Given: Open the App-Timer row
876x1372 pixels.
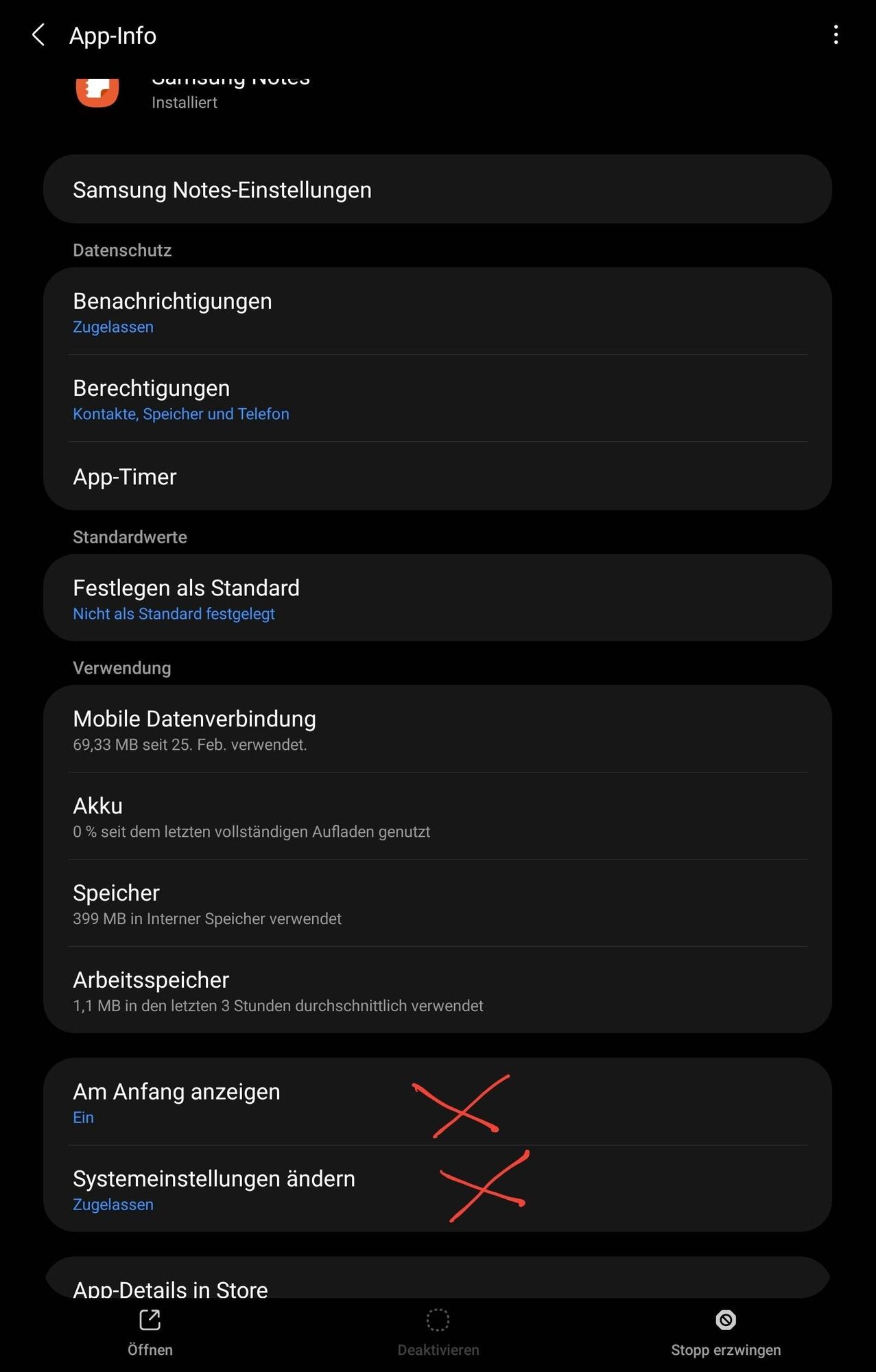Looking at the screenshot, I should (x=437, y=477).
